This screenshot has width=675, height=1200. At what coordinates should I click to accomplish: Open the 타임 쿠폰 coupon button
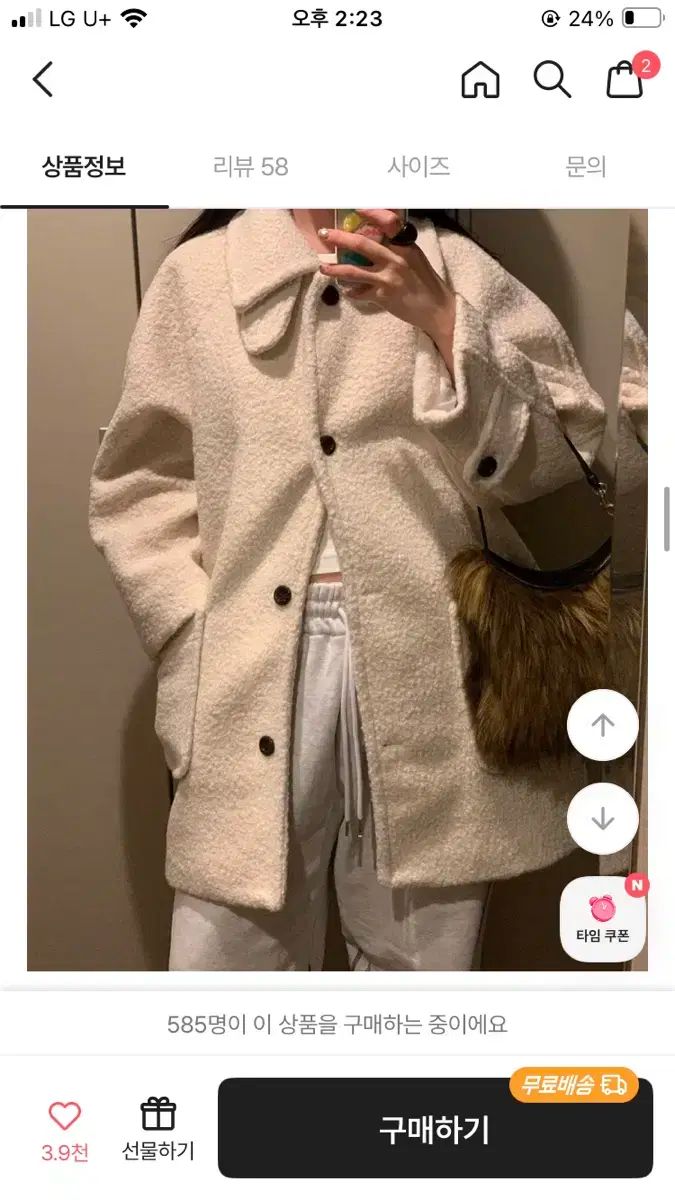(x=602, y=918)
